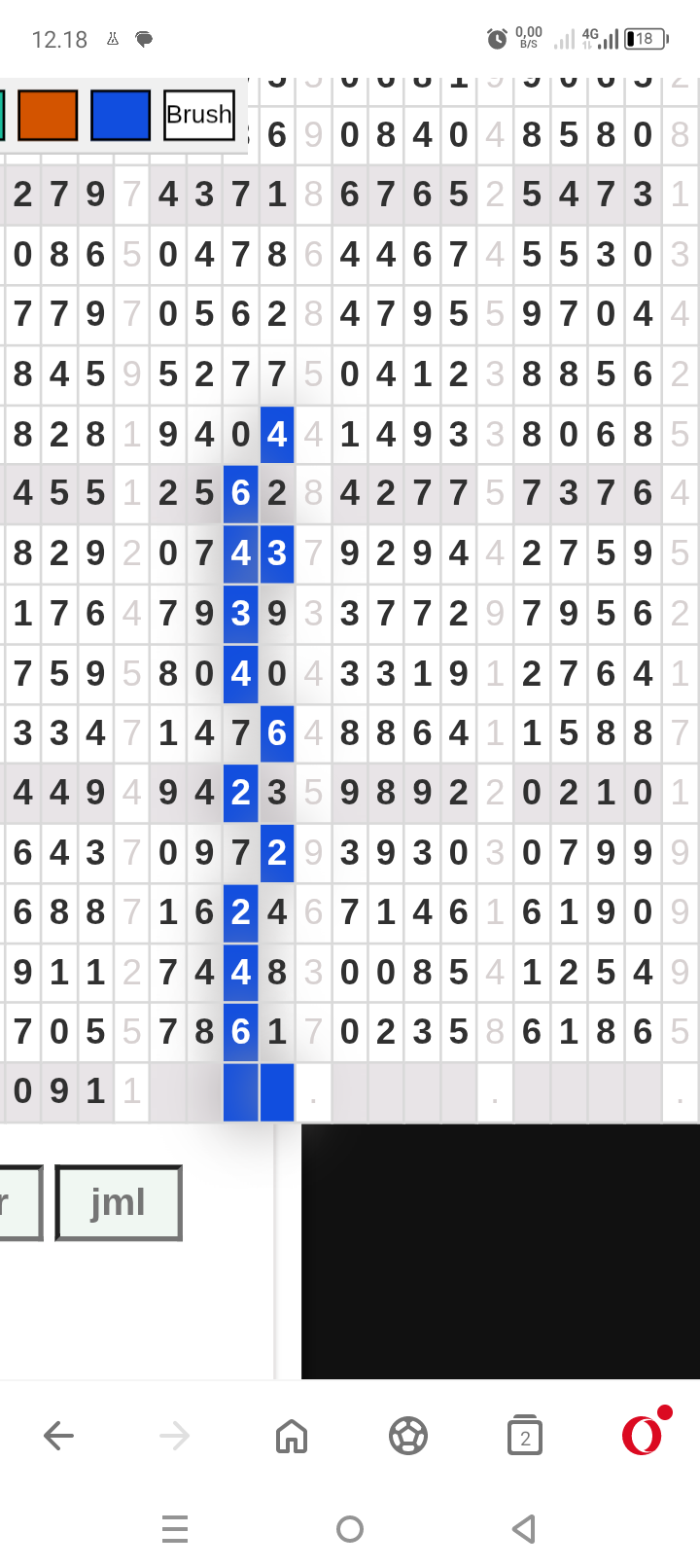Select the orange color swatch
The width and height of the screenshot is (700, 1568).
click(x=48, y=115)
